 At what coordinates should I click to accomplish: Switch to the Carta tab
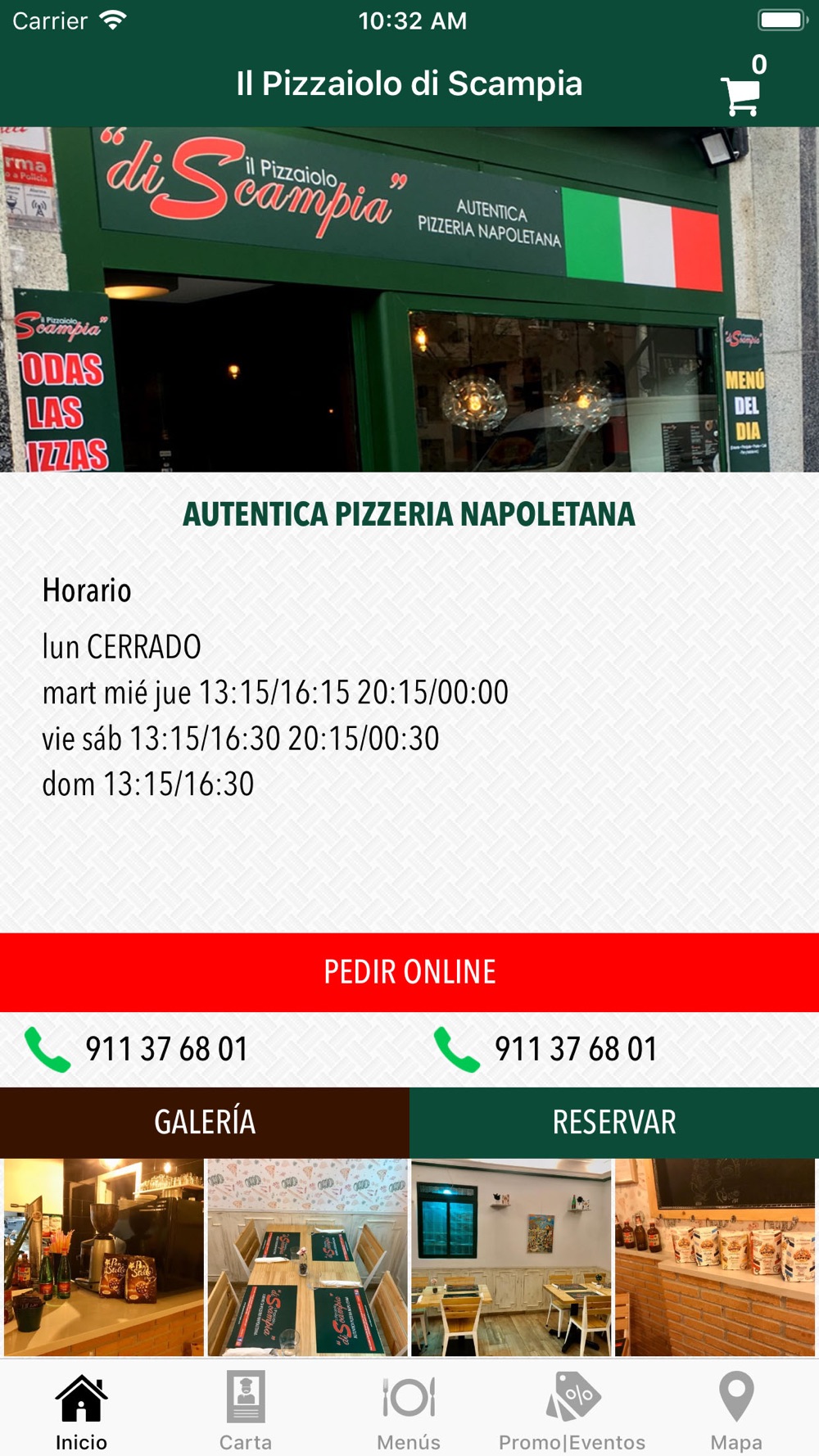(246, 1410)
